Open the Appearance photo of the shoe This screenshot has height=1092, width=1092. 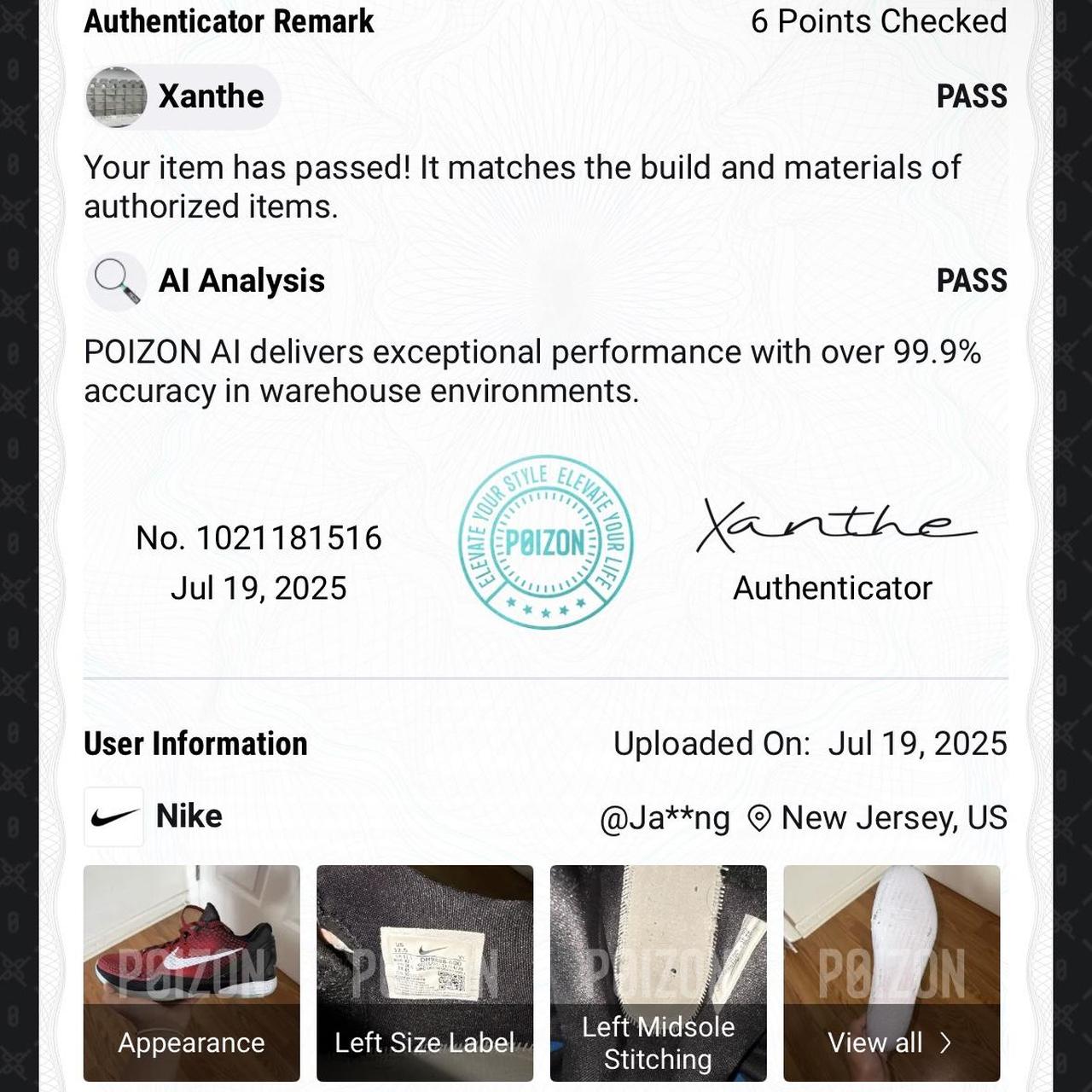pos(191,973)
